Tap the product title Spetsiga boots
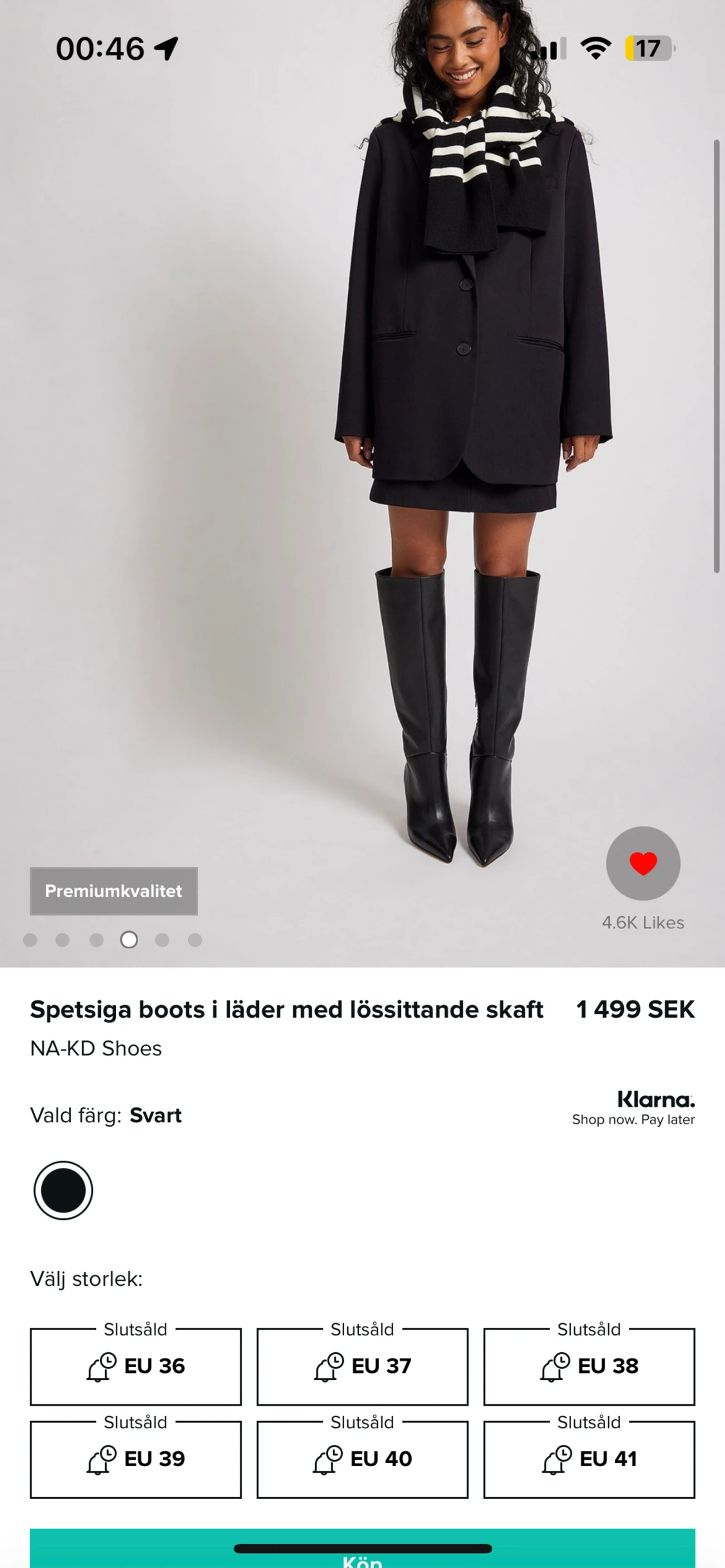This screenshot has width=725, height=1568. (x=286, y=1009)
